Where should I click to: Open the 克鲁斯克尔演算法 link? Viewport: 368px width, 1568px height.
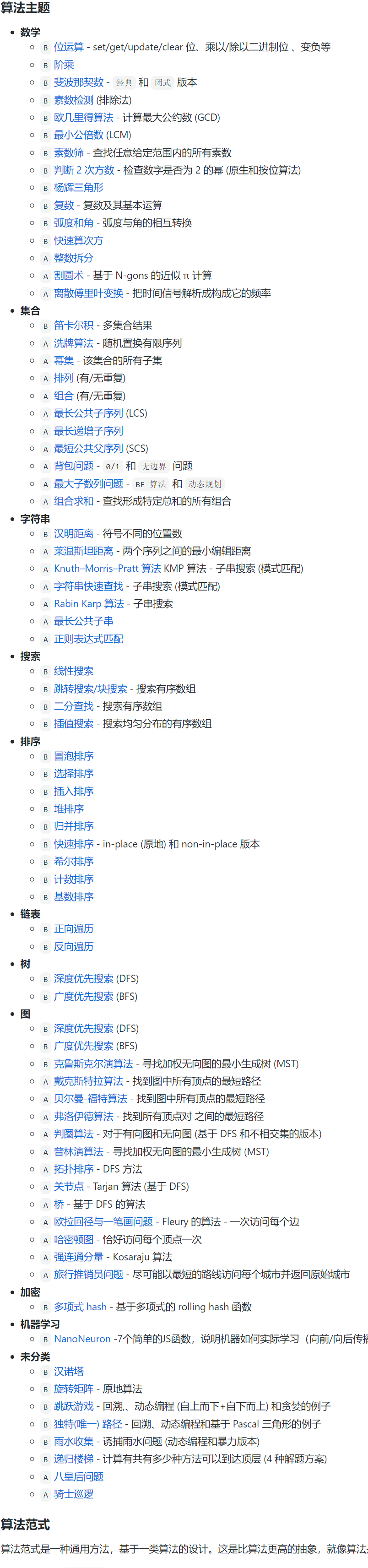[94, 1064]
